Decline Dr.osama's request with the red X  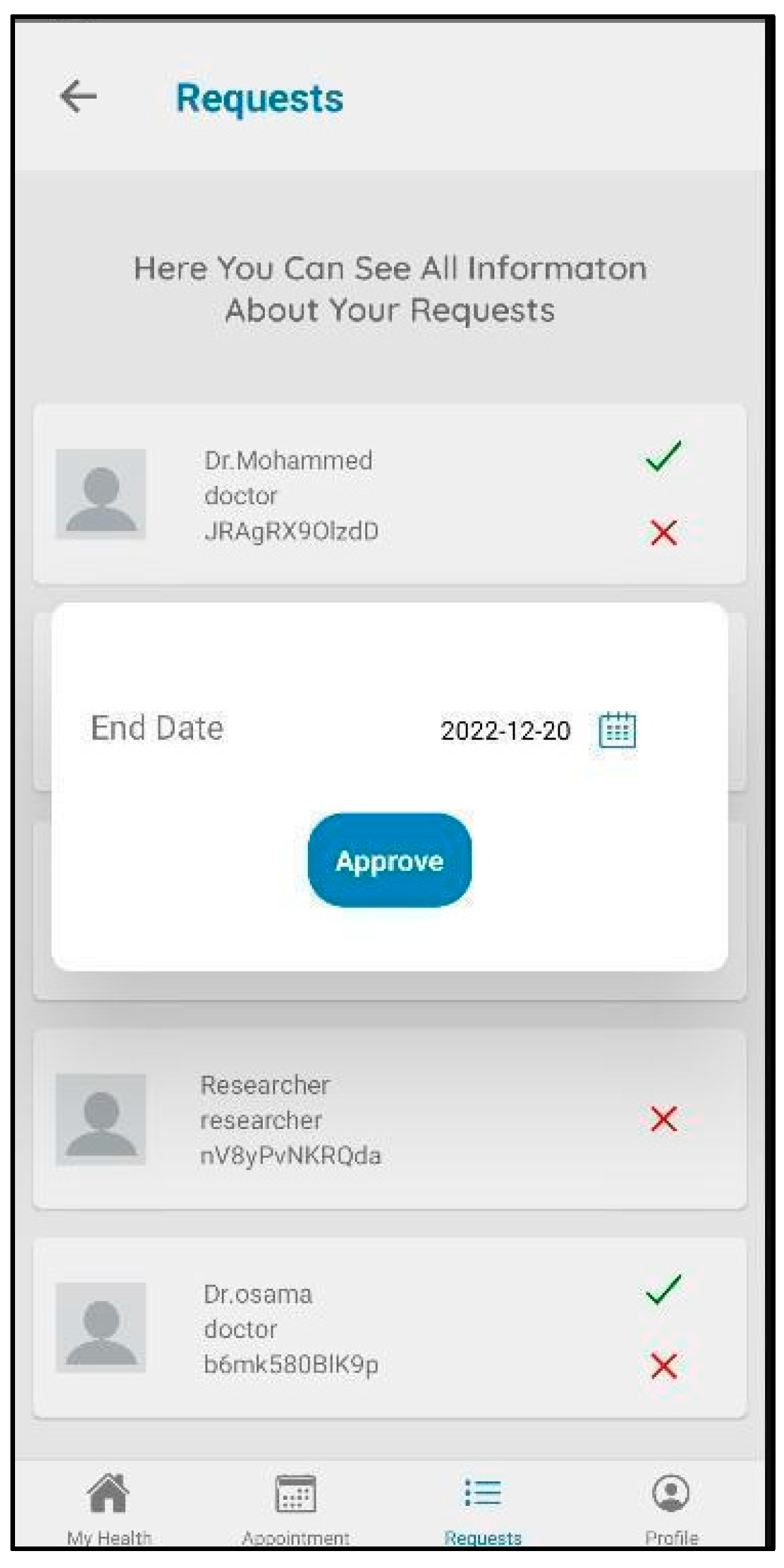(x=663, y=1365)
